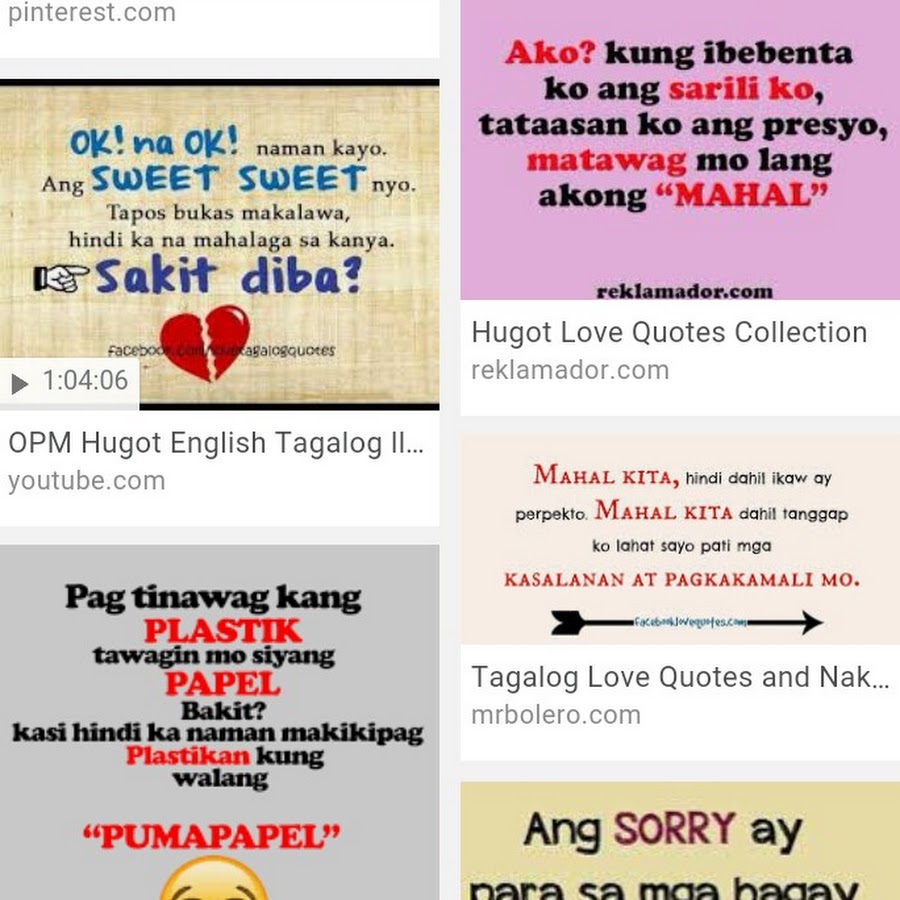This screenshot has width=900, height=900.
Task: Open the pinterest.com result card
Action: 219,20
